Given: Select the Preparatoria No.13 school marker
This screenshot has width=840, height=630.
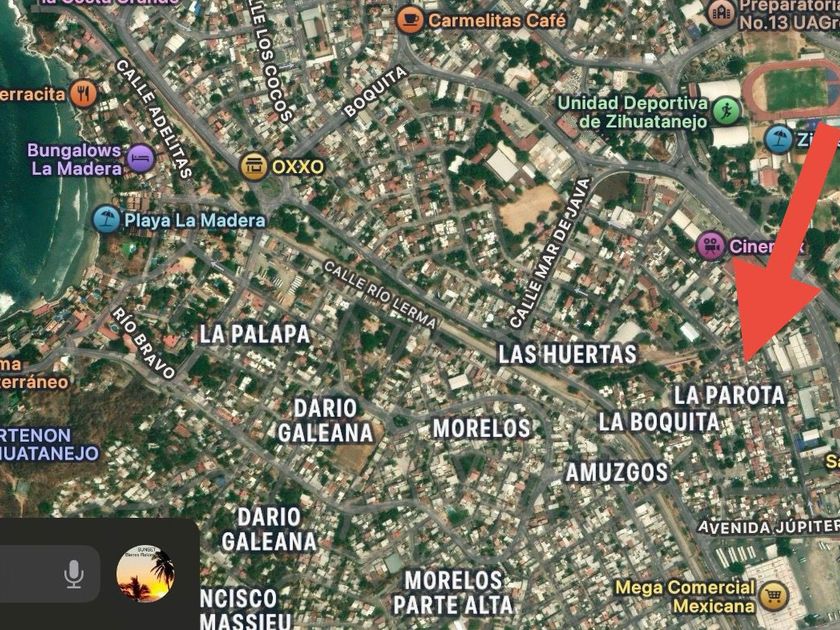Looking at the screenshot, I should tap(721, 13).
